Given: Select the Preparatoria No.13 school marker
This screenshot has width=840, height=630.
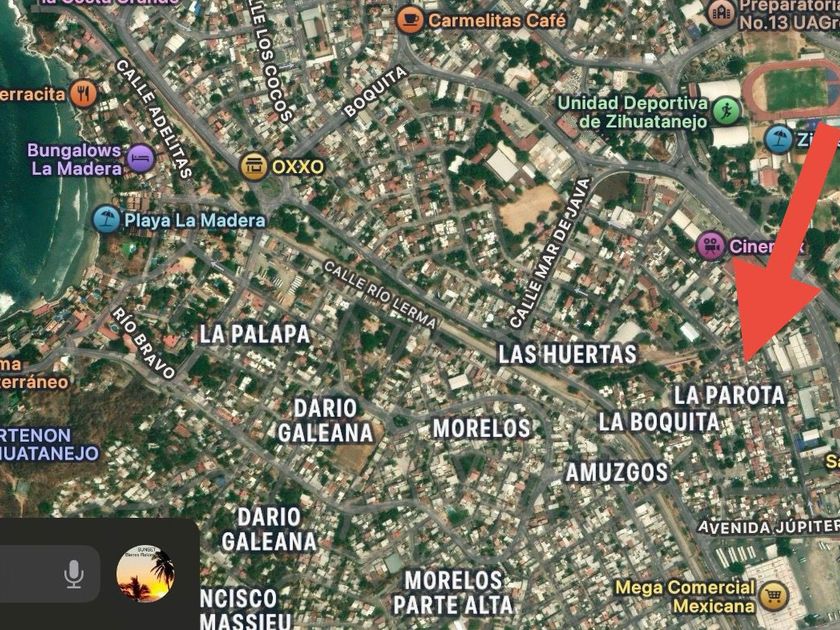Looking at the screenshot, I should tap(721, 13).
